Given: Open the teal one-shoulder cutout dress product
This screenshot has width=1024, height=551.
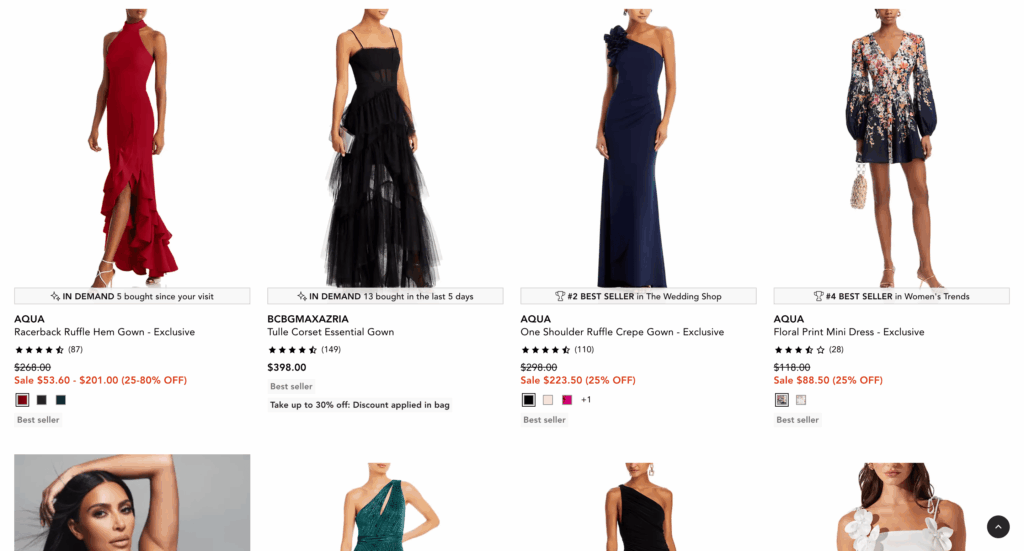Looking at the screenshot, I should [385, 505].
